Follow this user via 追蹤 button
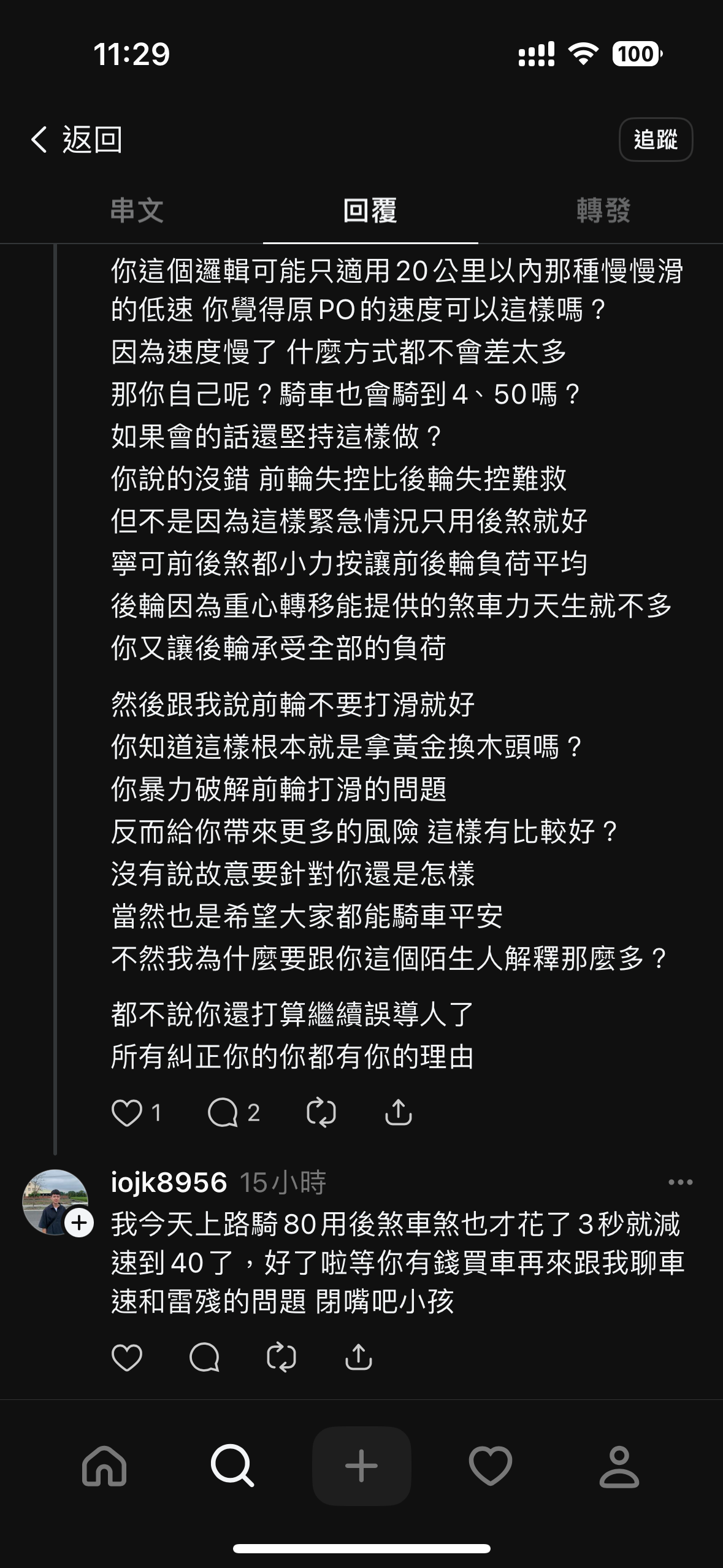723x1568 pixels. [656, 139]
